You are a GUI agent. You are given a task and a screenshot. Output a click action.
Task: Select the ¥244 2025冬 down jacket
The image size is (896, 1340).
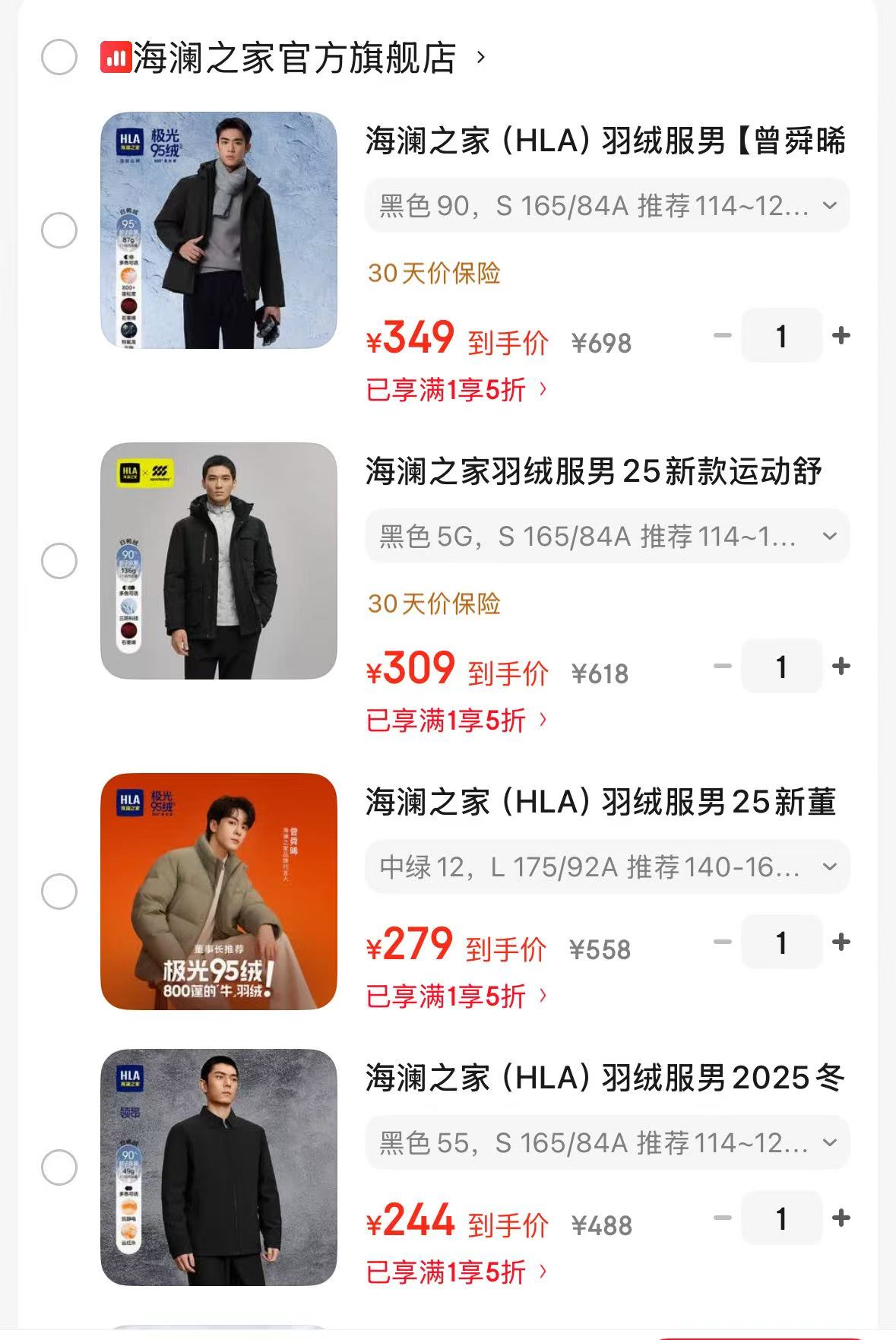click(x=59, y=1167)
